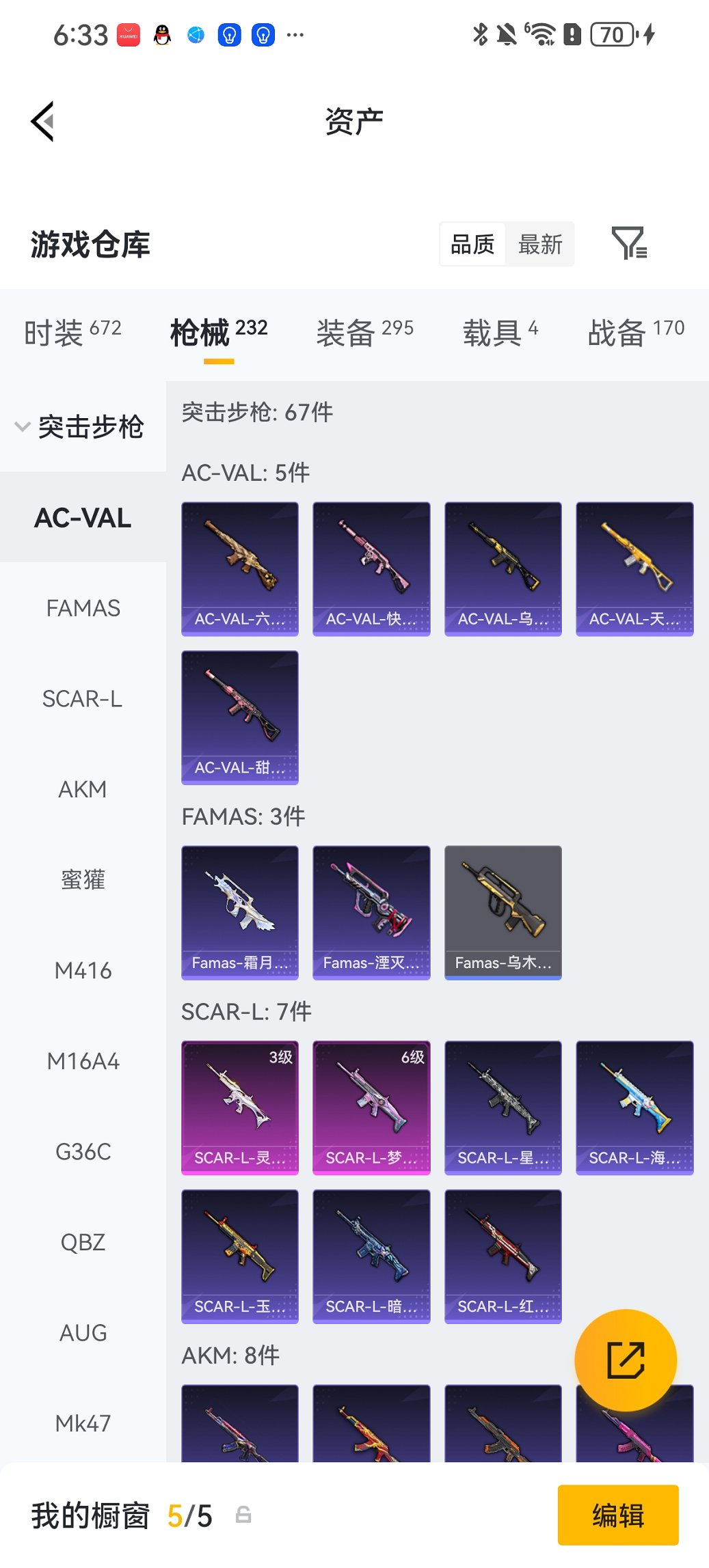Switch to the 时装 tab
709x1568 pixels.
point(72,332)
